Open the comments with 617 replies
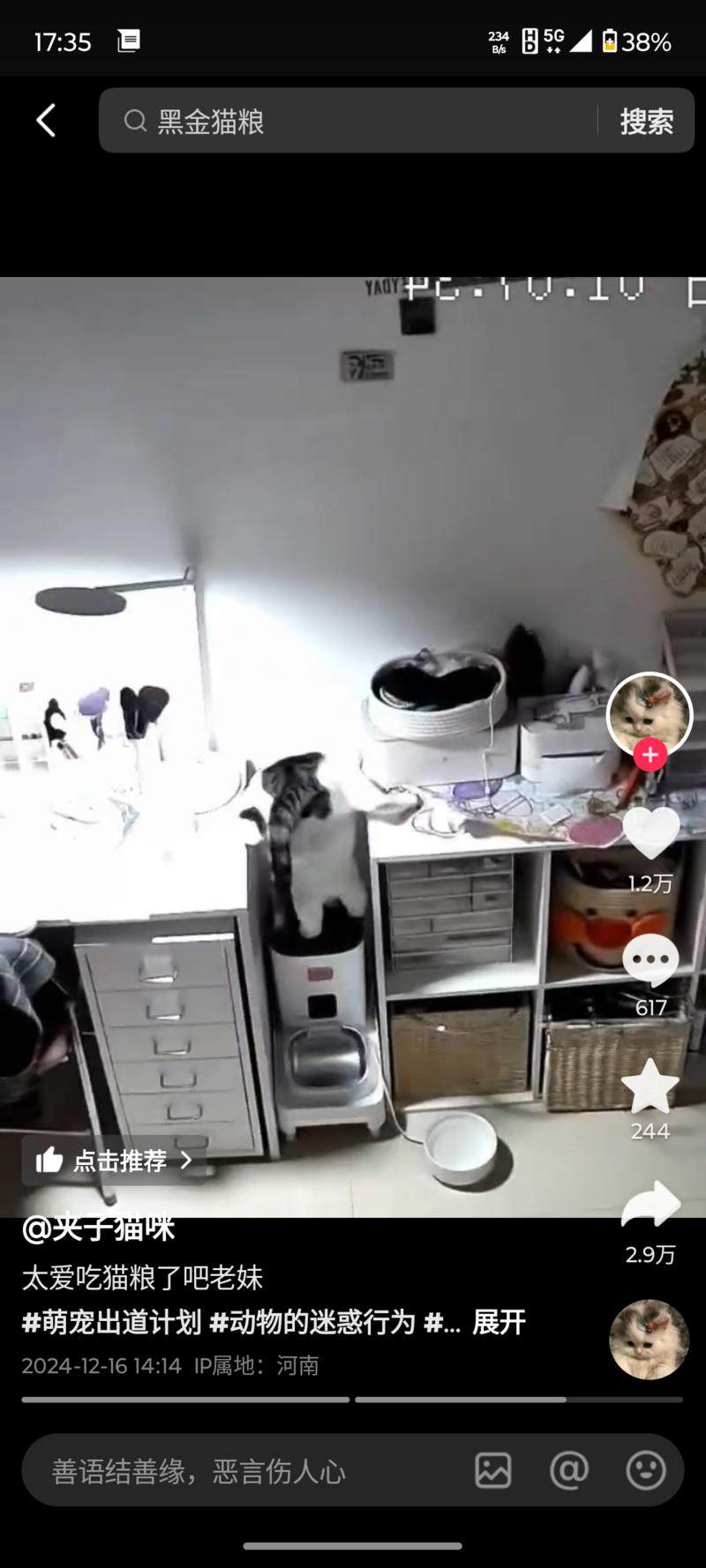 [x=650, y=961]
